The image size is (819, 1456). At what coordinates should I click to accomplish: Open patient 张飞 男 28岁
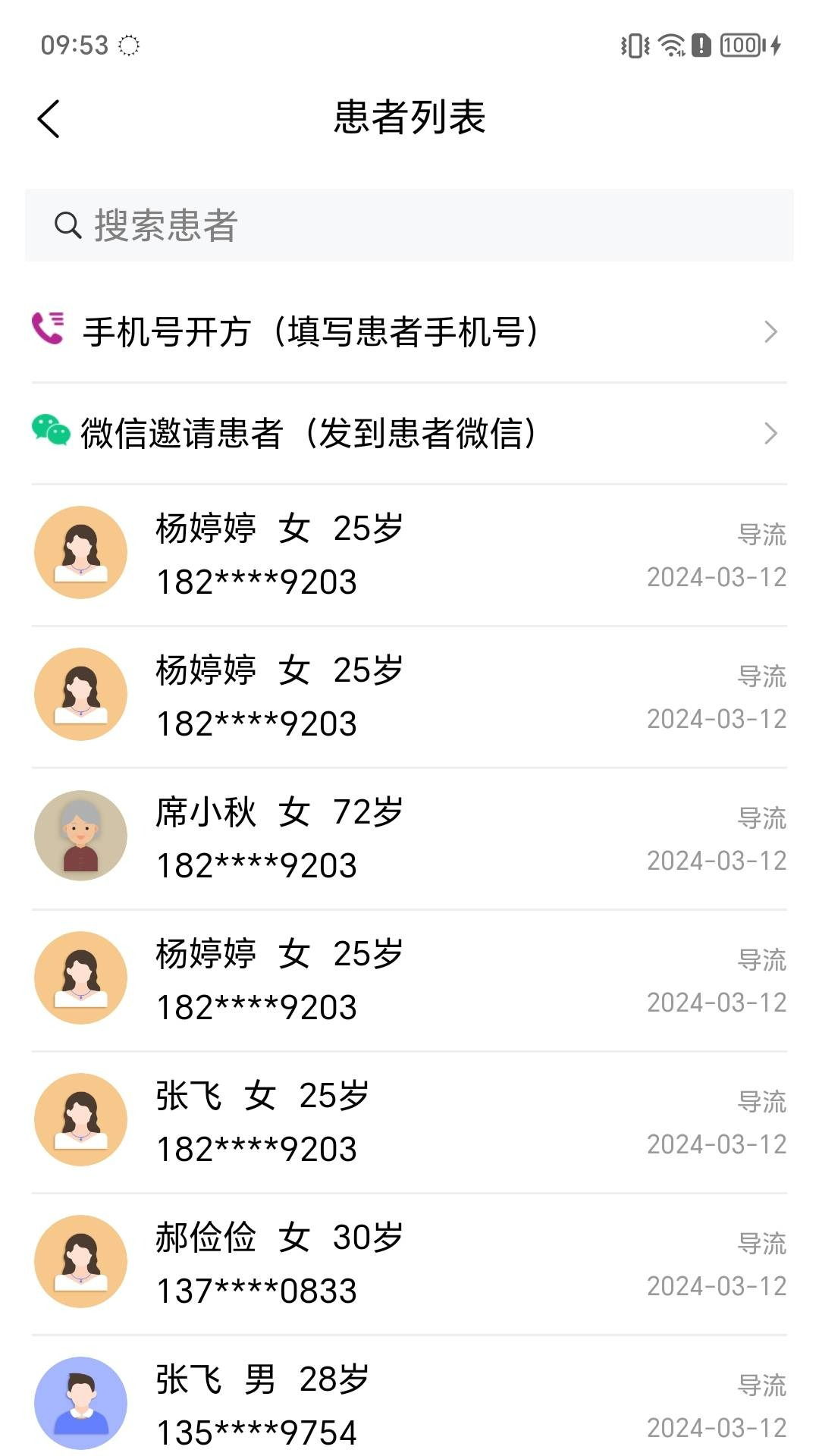(409, 1403)
